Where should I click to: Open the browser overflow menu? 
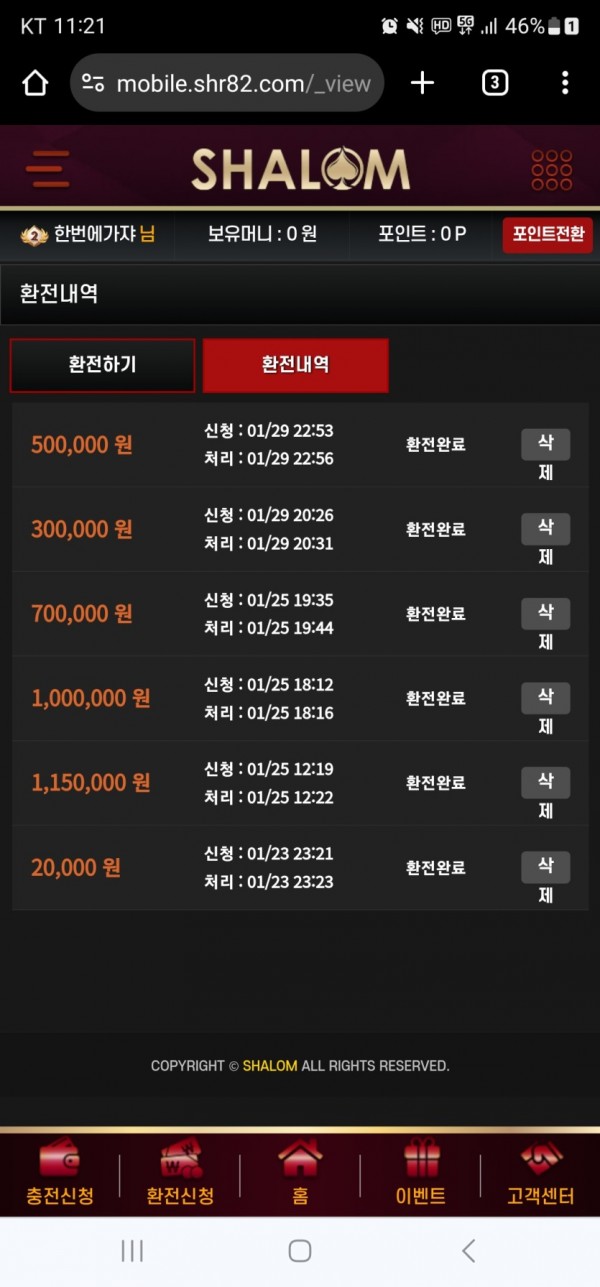click(565, 83)
